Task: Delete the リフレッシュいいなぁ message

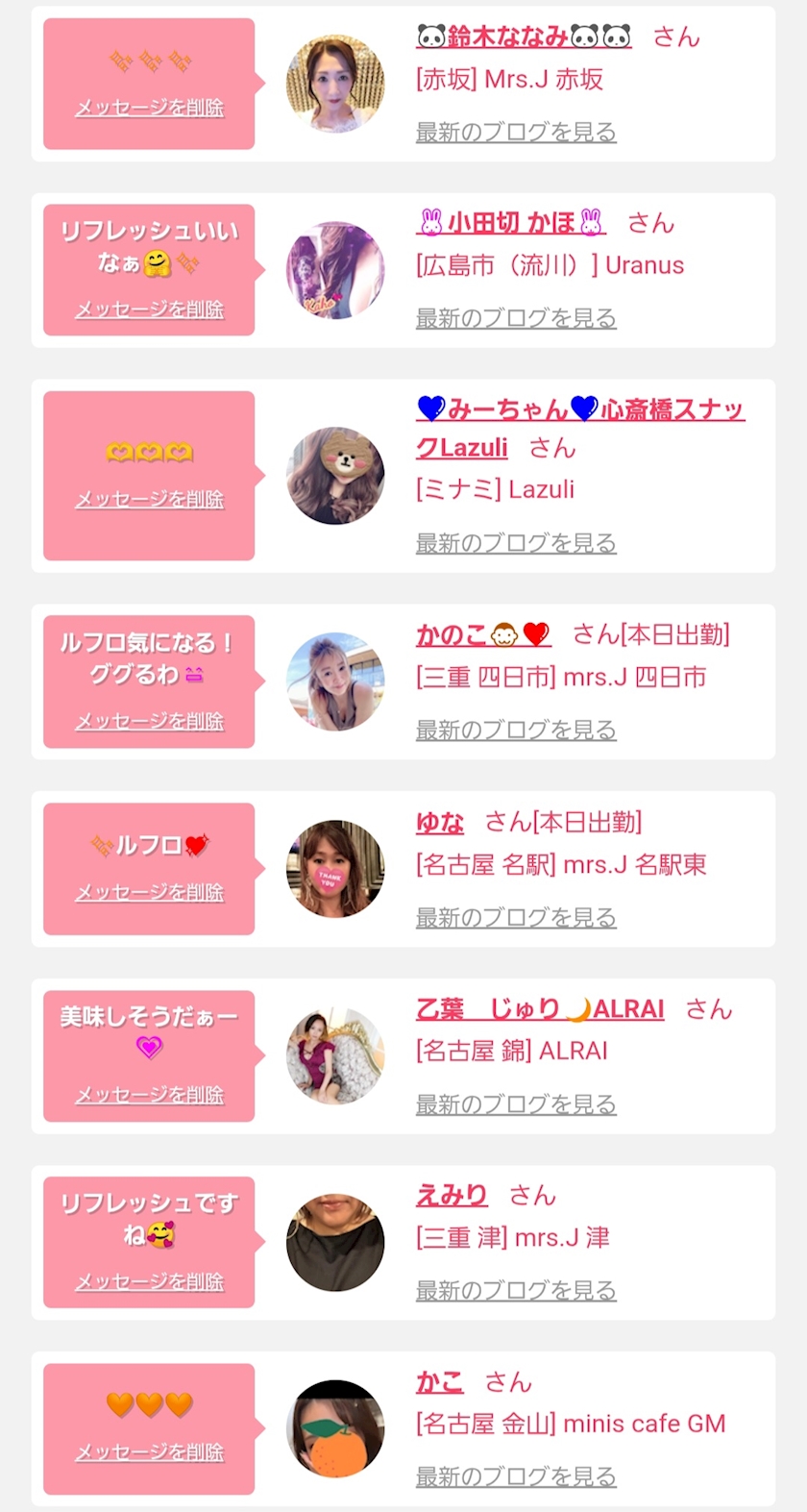Action: coord(149,310)
